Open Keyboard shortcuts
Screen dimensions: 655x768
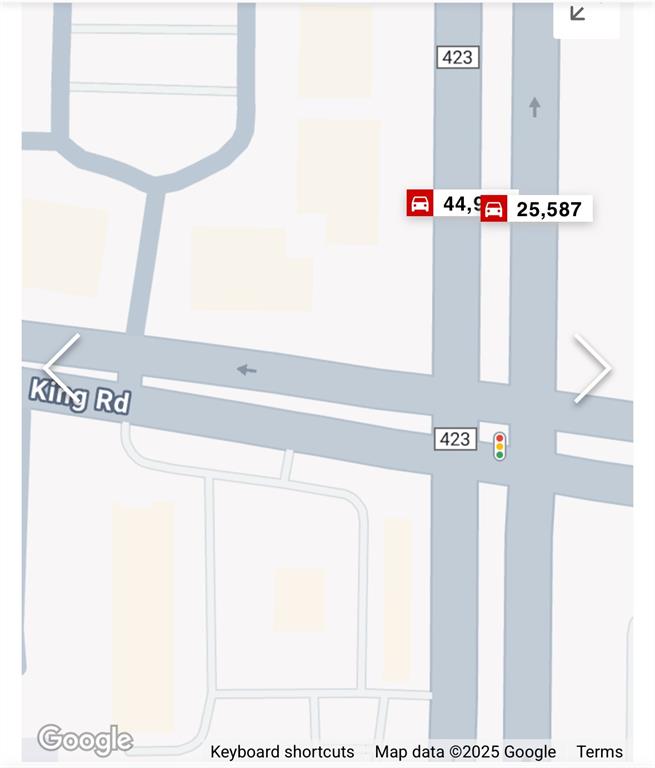coord(282,752)
